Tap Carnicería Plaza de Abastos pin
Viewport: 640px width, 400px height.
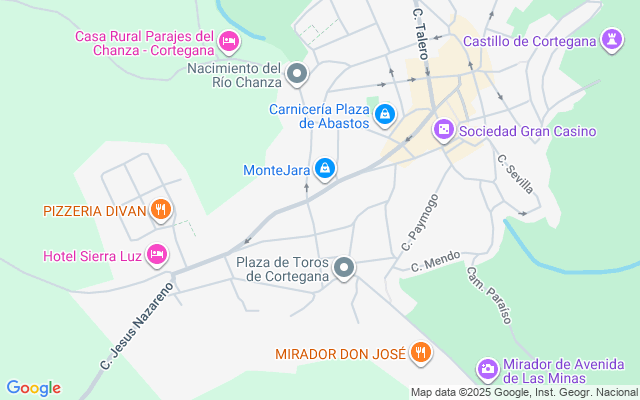coord(385,116)
